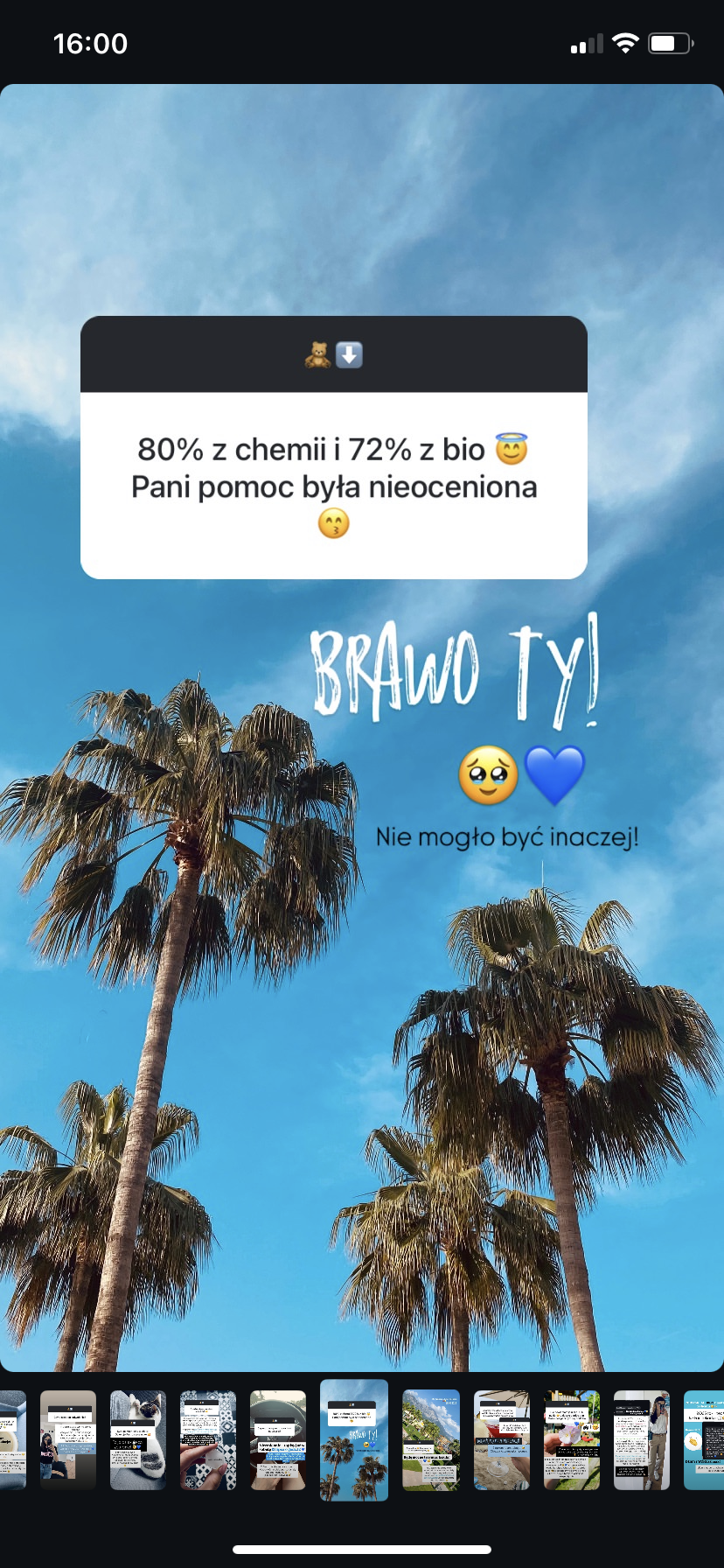This screenshot has height=1568, width=724.
Task: Select the highlighted palm trees thumbnail
Action: (x=354, y=1439)
